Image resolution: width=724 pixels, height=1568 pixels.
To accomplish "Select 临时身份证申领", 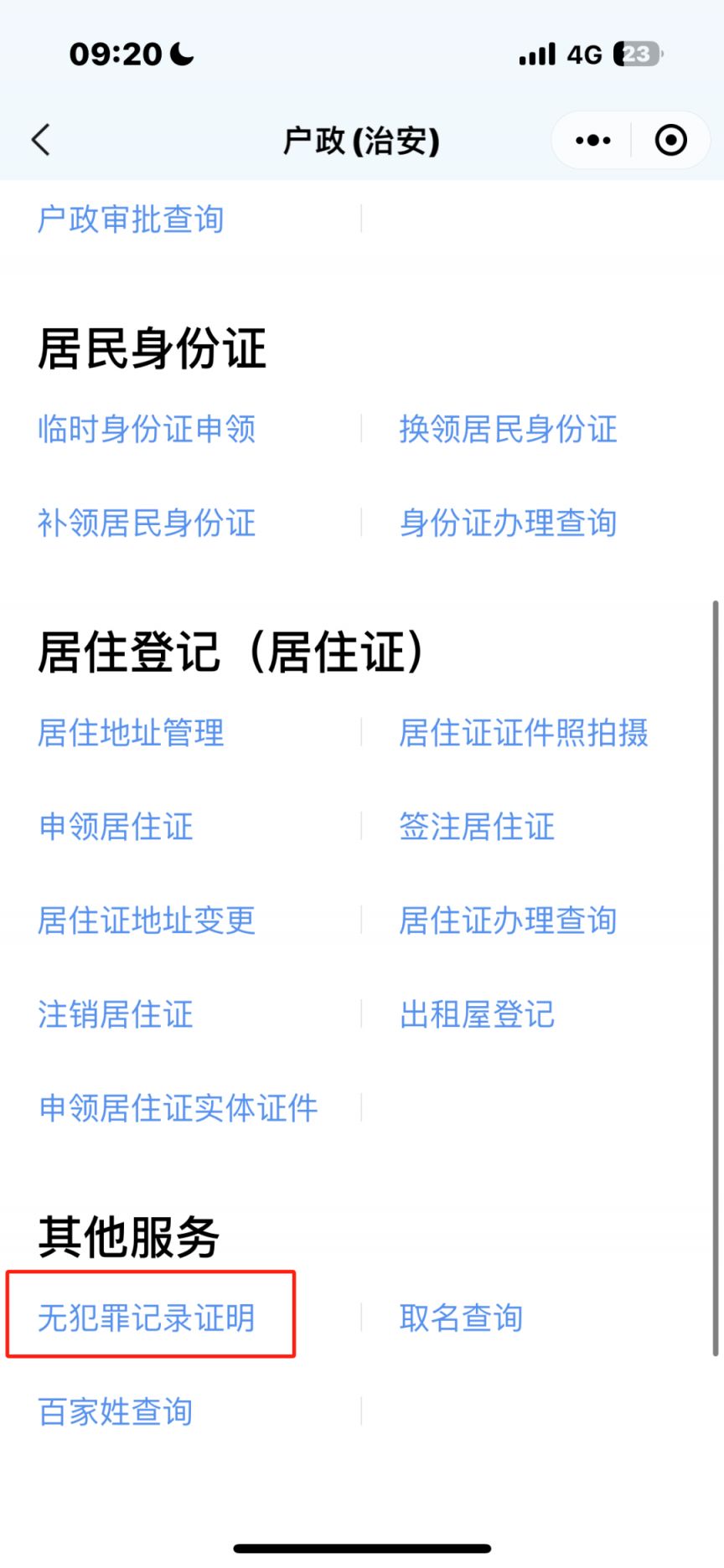I will (x=147, y=429).
